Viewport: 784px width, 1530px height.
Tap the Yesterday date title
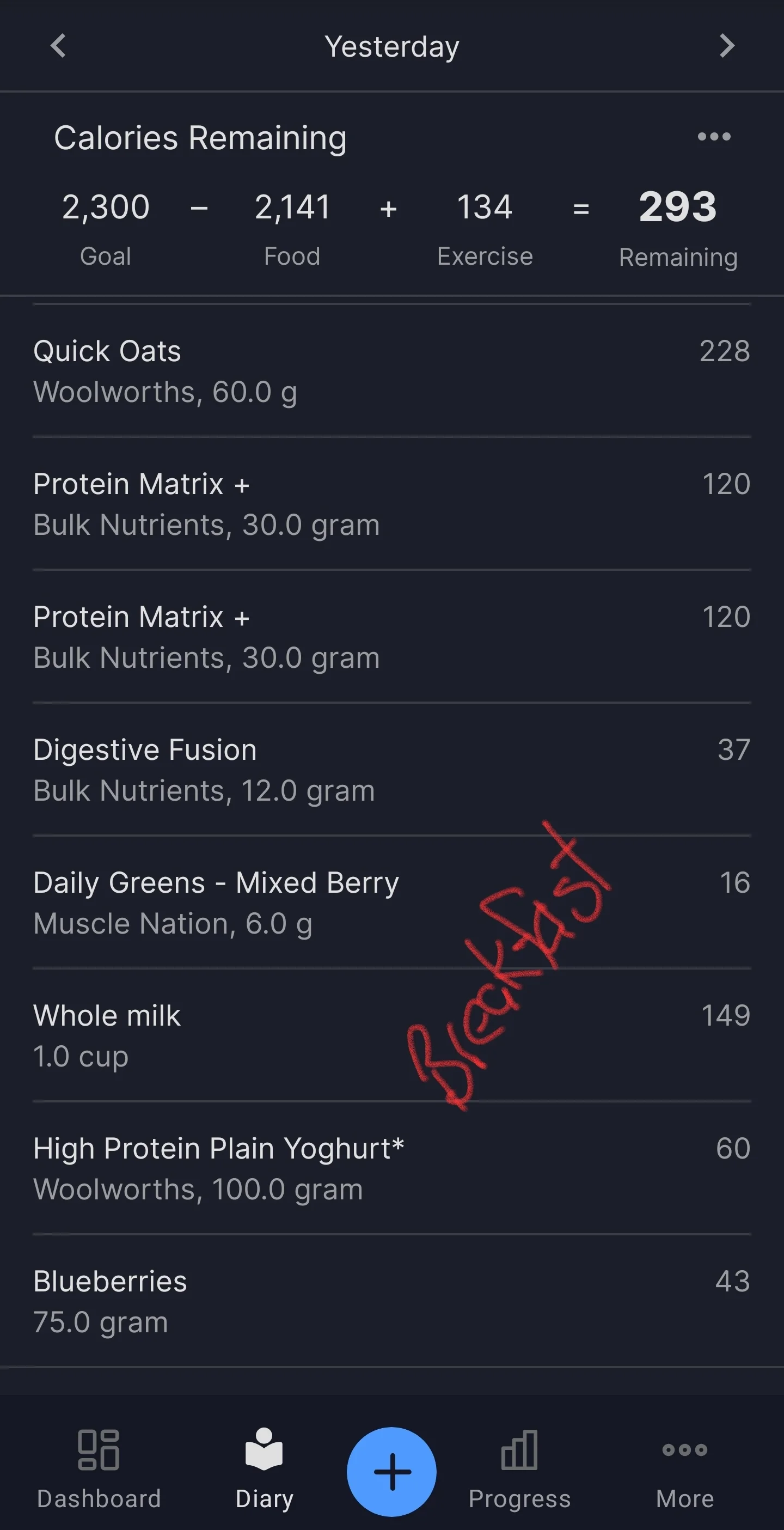(391, 47)
